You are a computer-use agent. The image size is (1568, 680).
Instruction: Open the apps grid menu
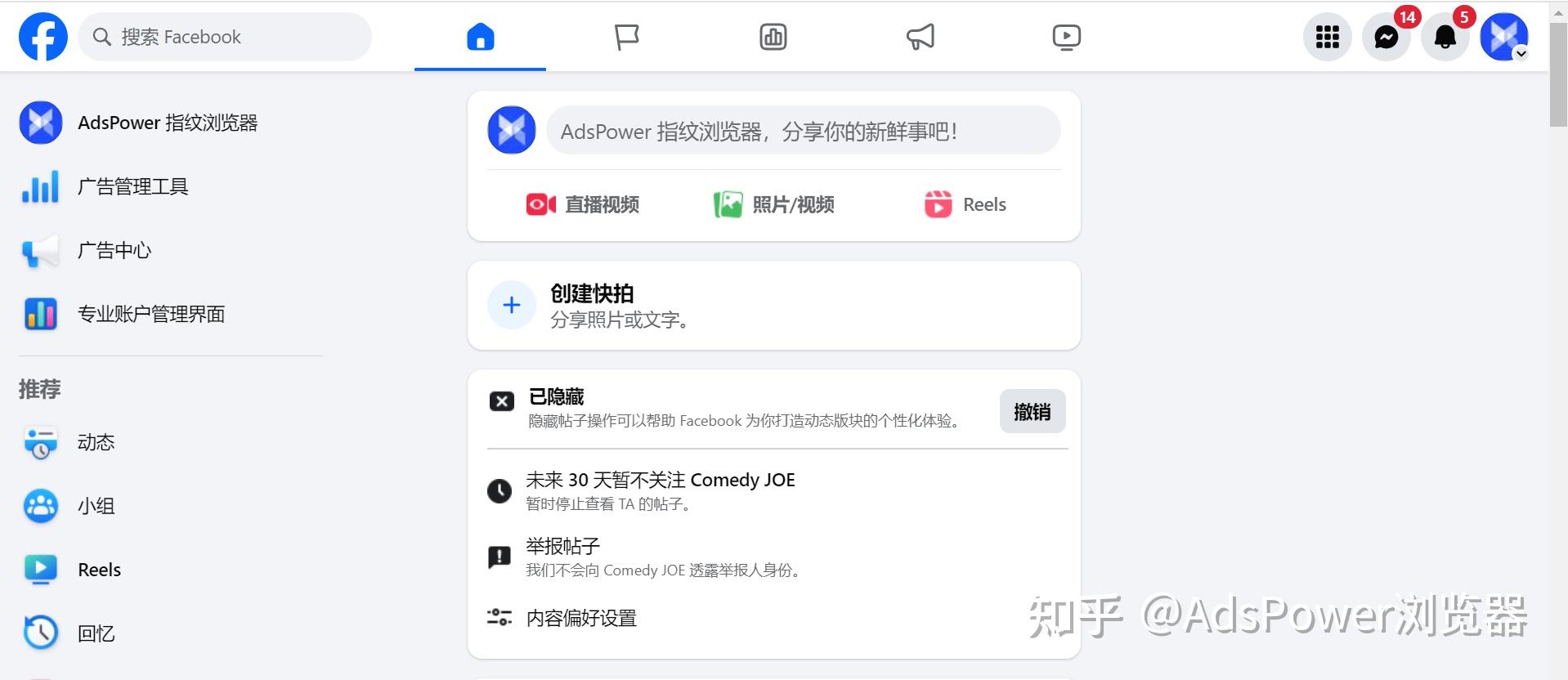pyautogui.click(x=1327, y=37)
